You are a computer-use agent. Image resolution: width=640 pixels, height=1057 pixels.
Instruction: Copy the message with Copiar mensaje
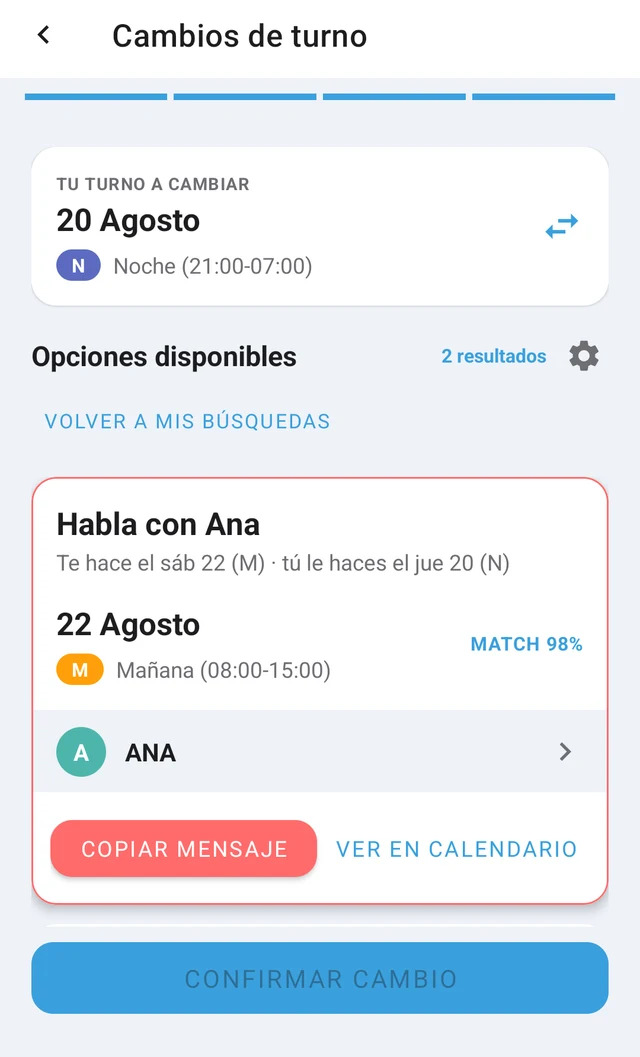point(183,849)
